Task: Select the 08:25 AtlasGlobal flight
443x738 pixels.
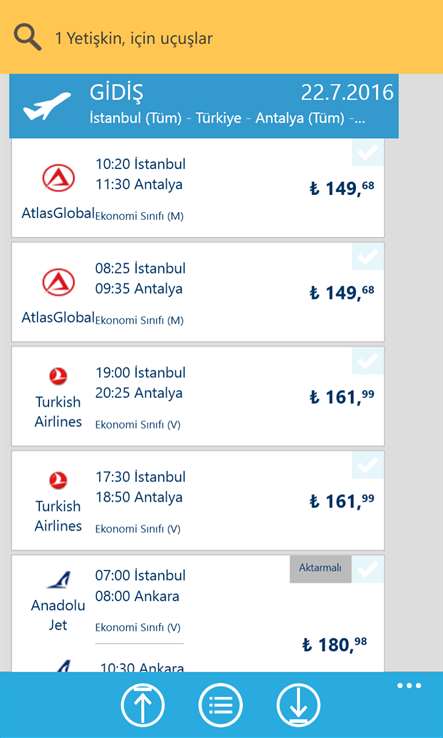Action: pos(198,292)
